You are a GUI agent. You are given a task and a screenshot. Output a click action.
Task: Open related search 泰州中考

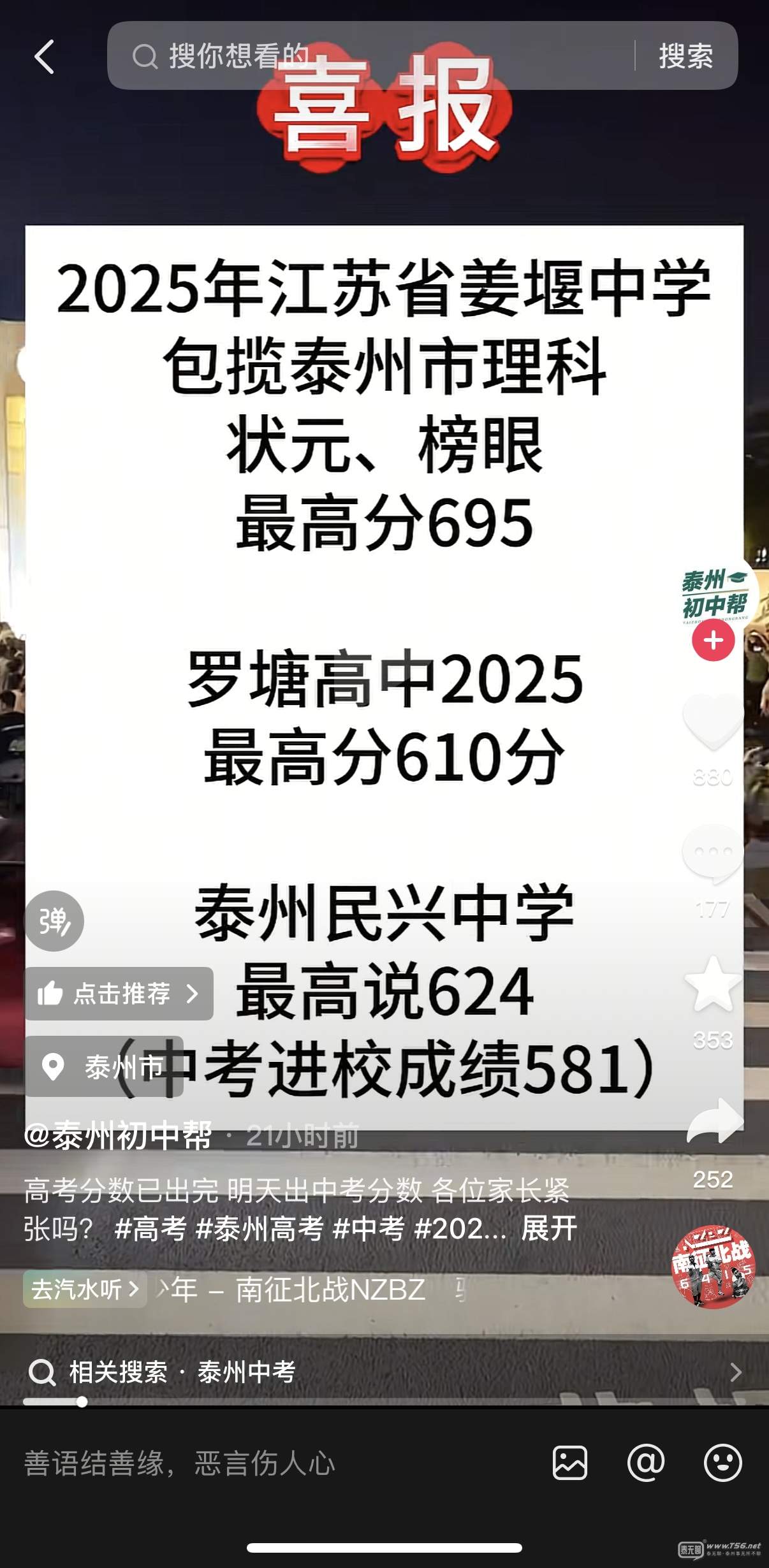pyautogui.click(x=245, y=1372)
